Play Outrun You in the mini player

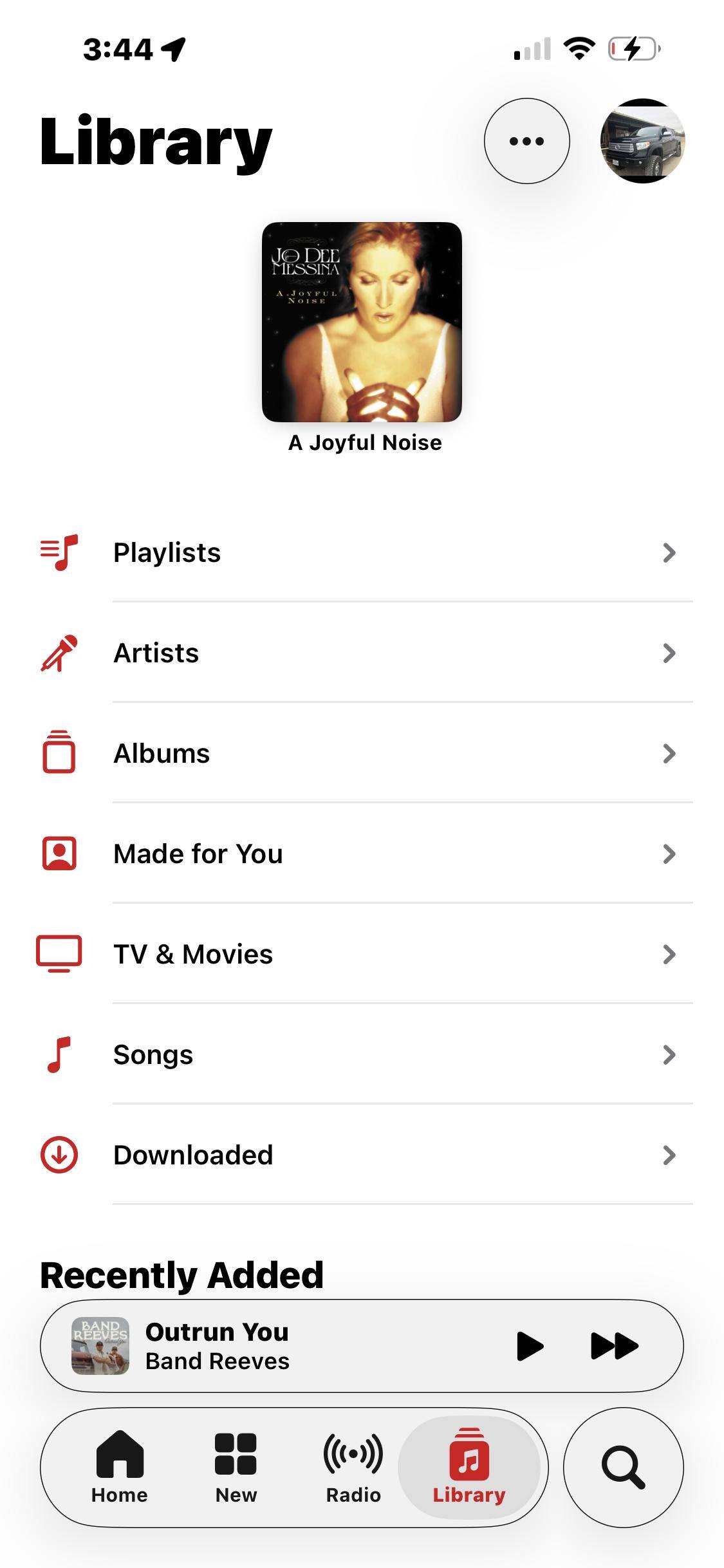click(530, 1346)
